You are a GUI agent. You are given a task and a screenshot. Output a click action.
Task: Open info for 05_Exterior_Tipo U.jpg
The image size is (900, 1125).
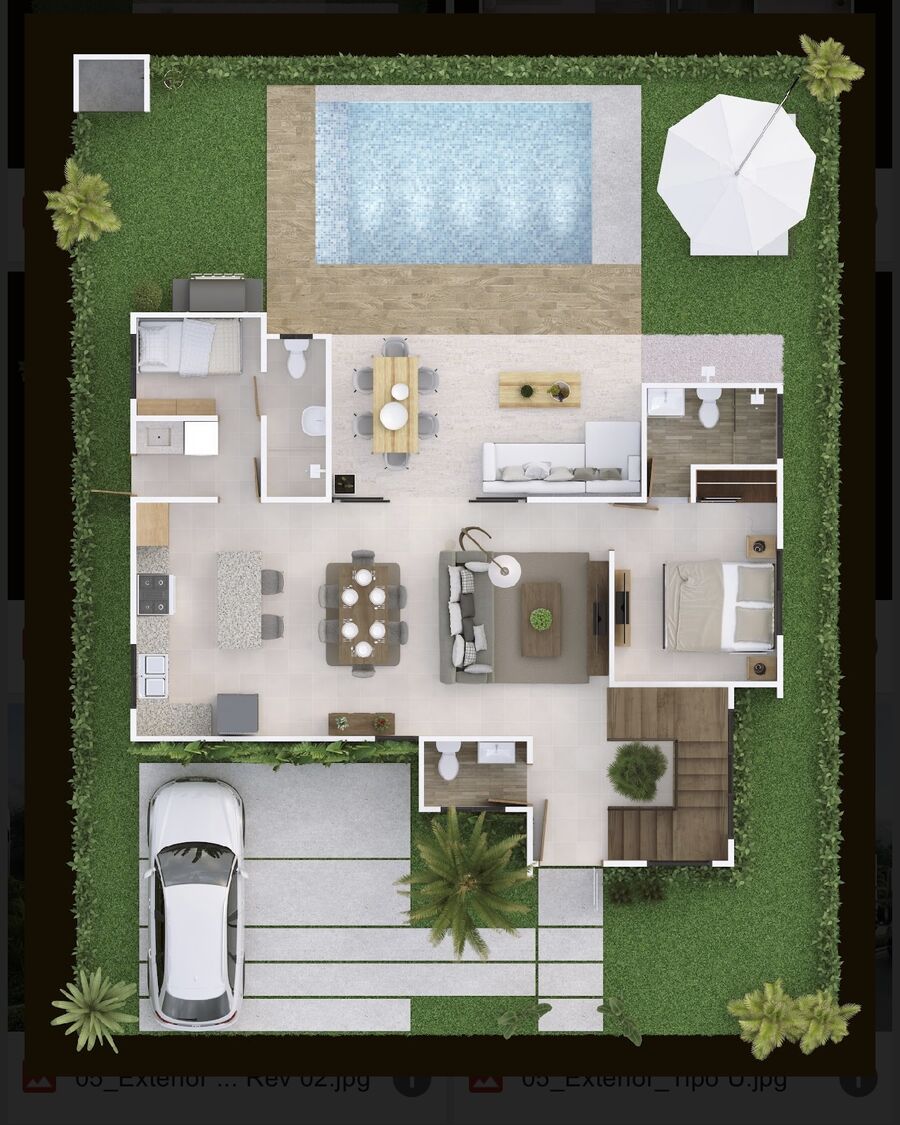click(x=857, y=1081)
